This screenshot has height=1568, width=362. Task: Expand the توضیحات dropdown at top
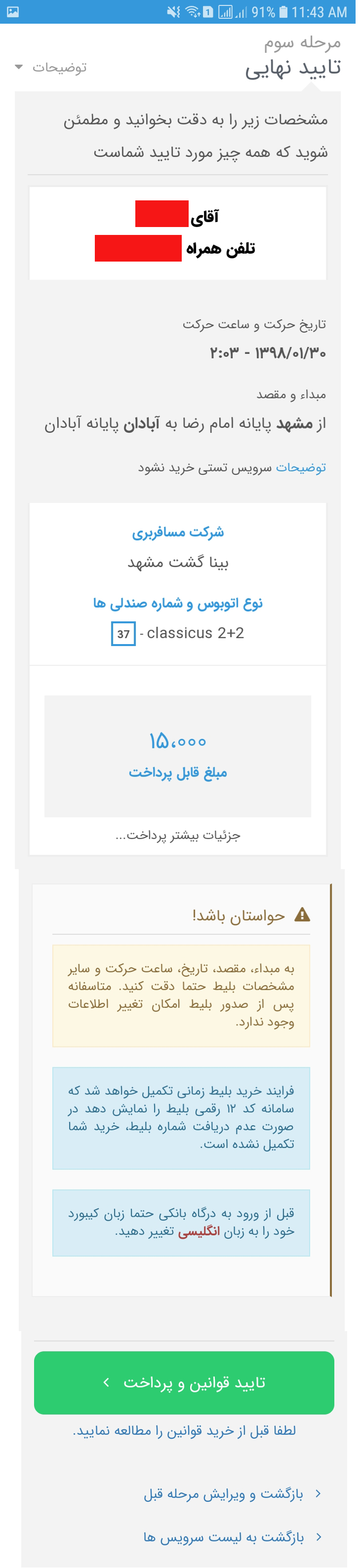tap(51, 67)
